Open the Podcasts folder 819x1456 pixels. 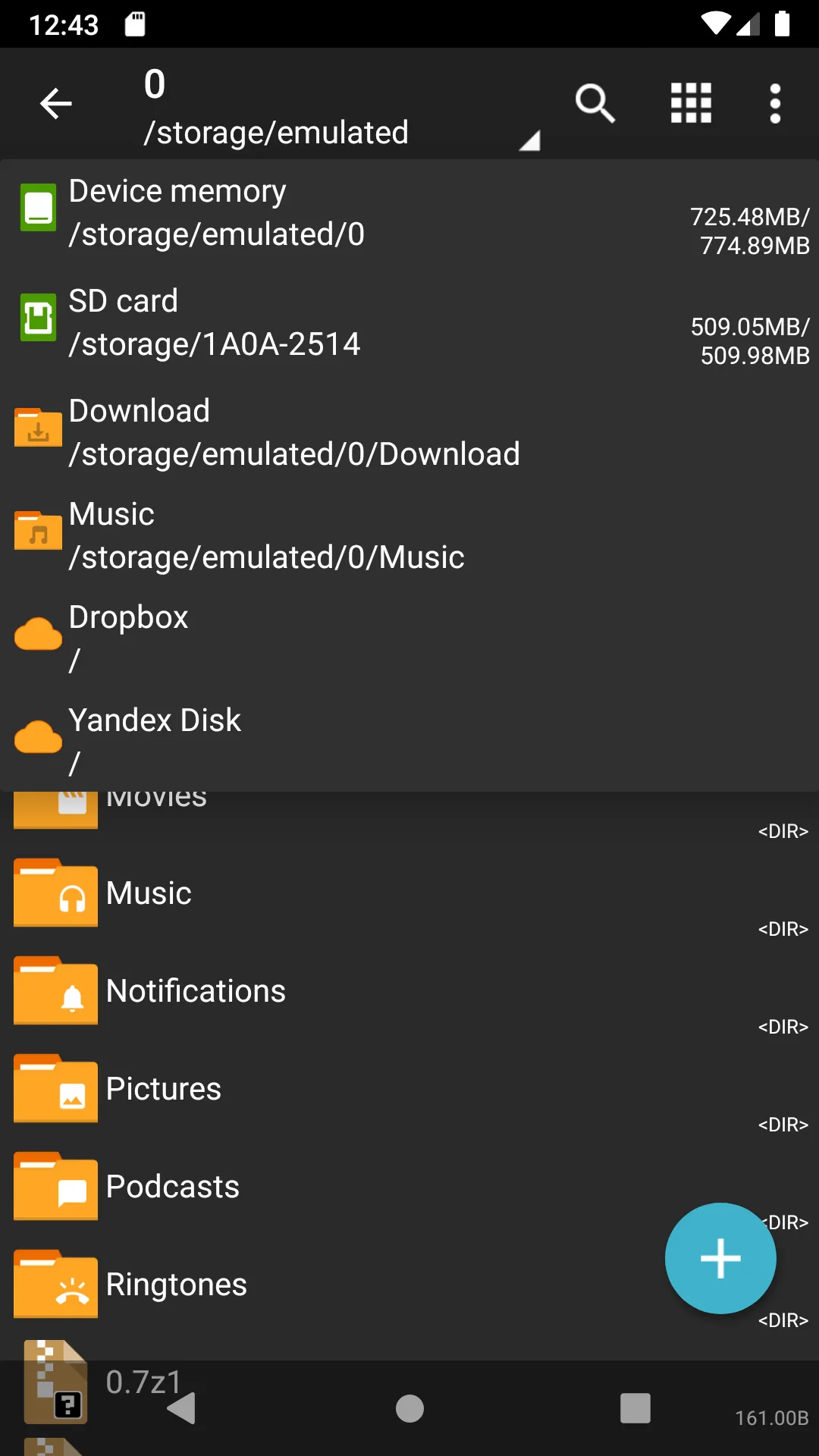(172, 1185)
